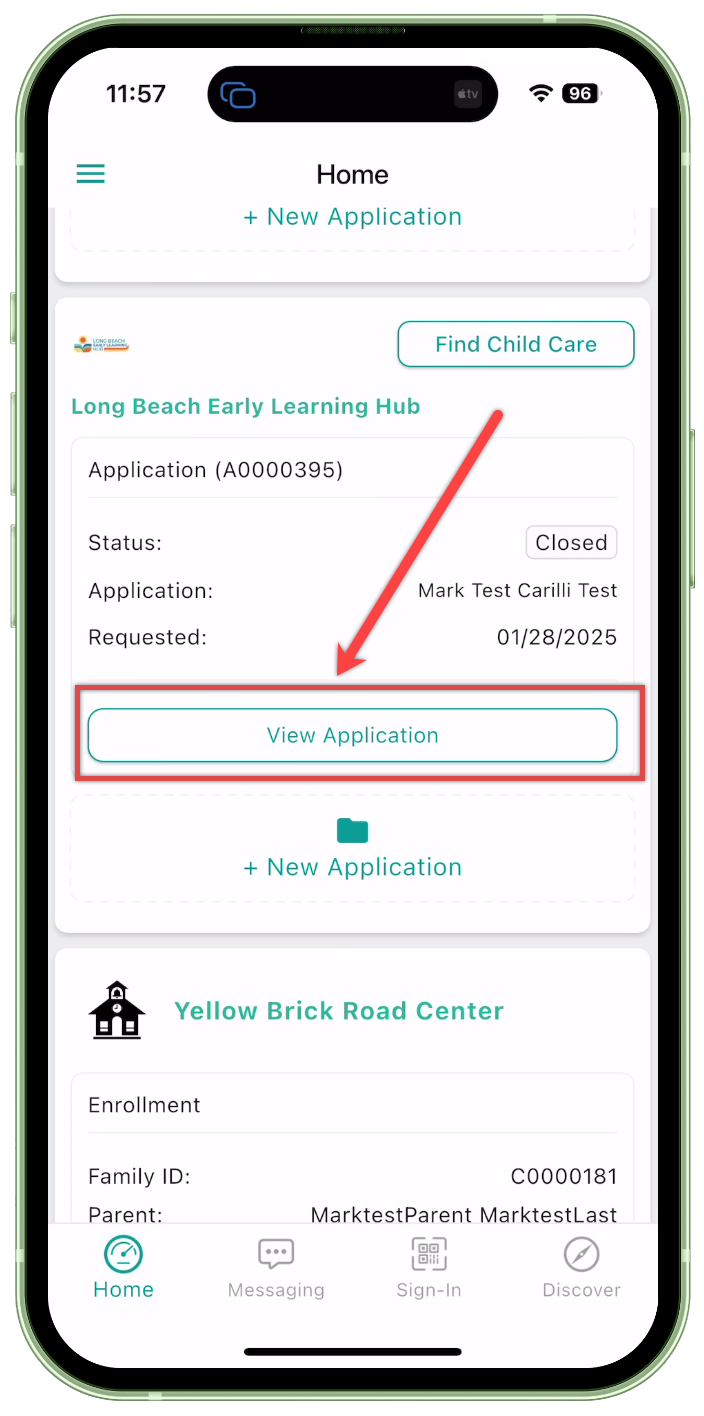704x1416 pixels.
Task: Select the Home tab
Action: pos(124,1268)
